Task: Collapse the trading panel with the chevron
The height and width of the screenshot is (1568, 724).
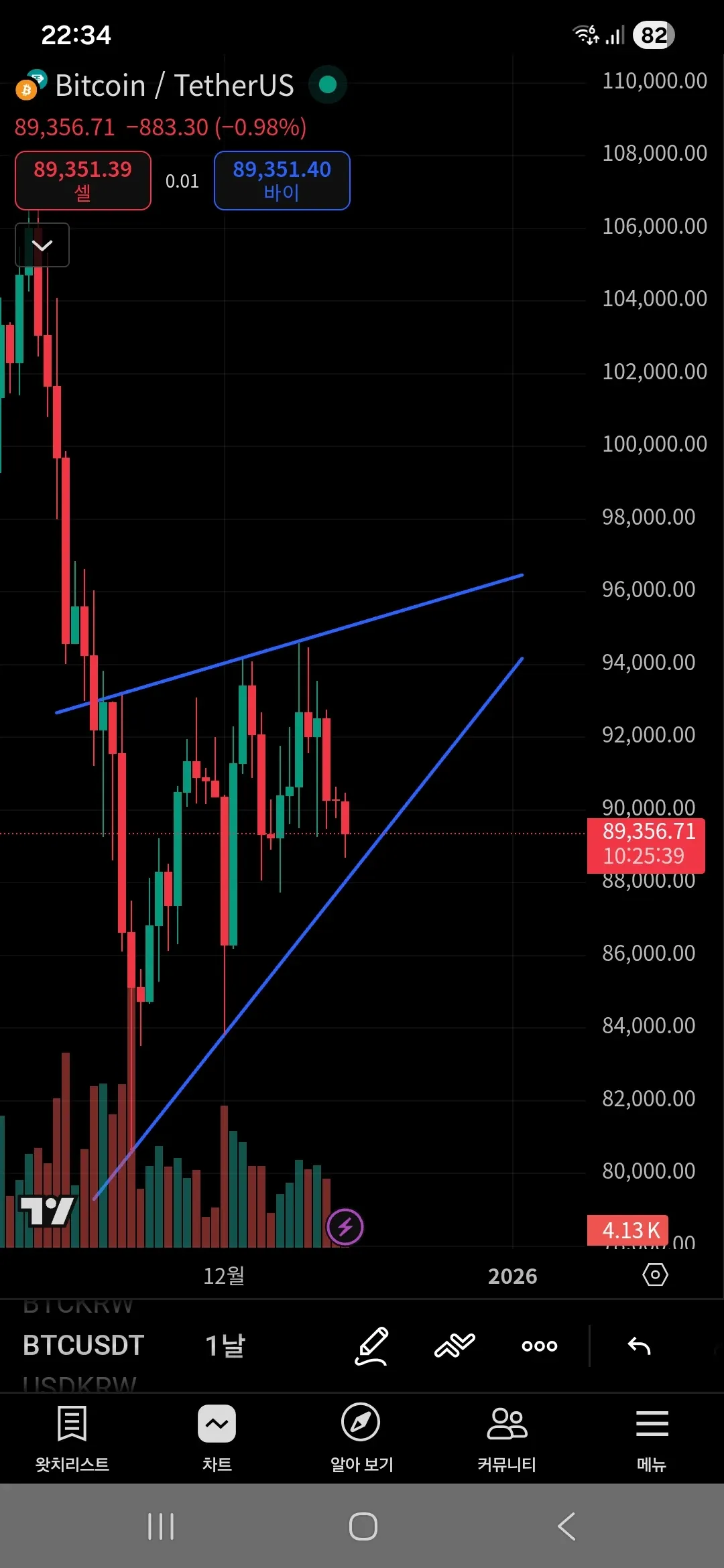Action: [x=42, y=245]
